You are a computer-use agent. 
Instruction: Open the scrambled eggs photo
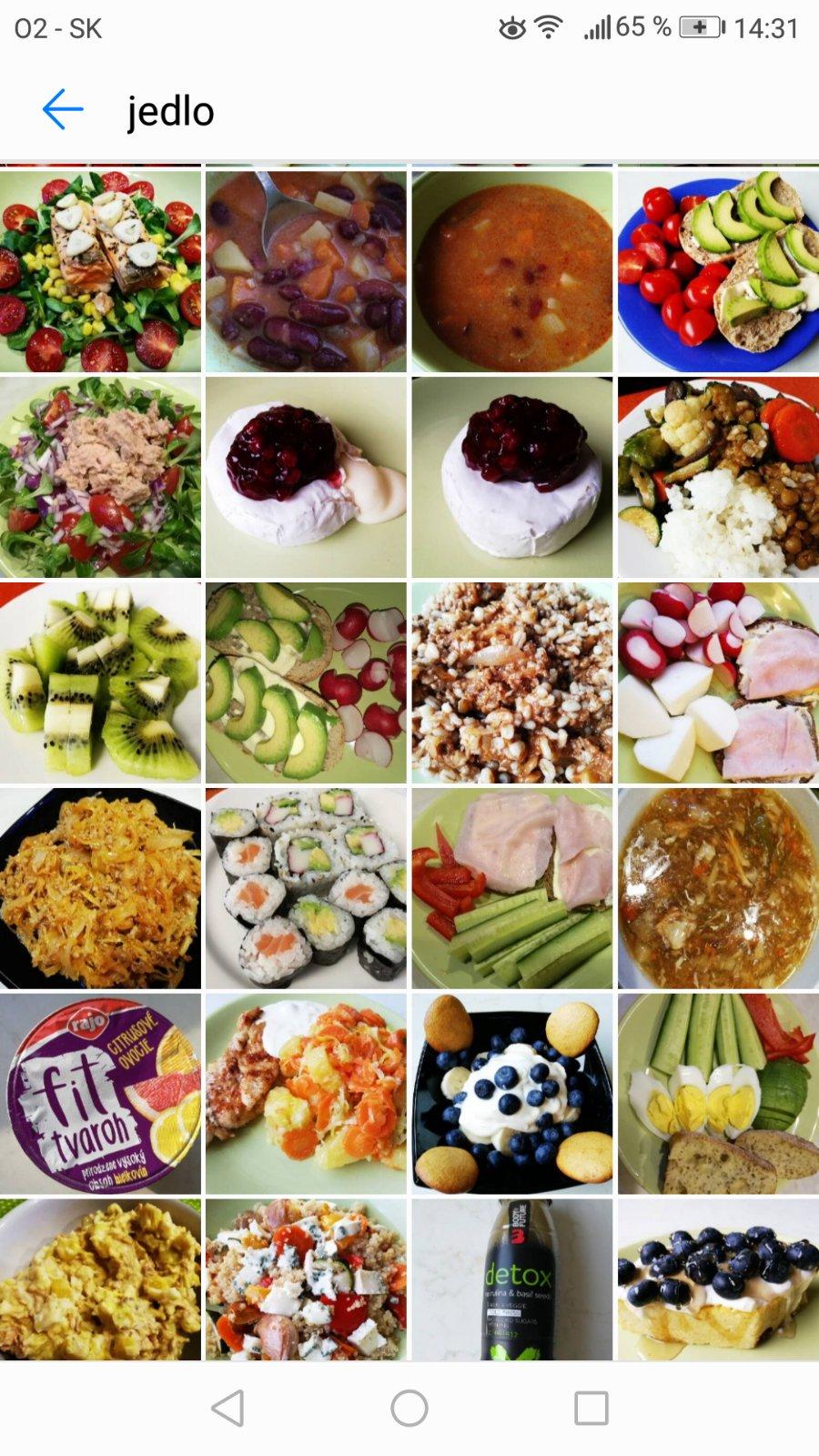(x=100, y=1279)
